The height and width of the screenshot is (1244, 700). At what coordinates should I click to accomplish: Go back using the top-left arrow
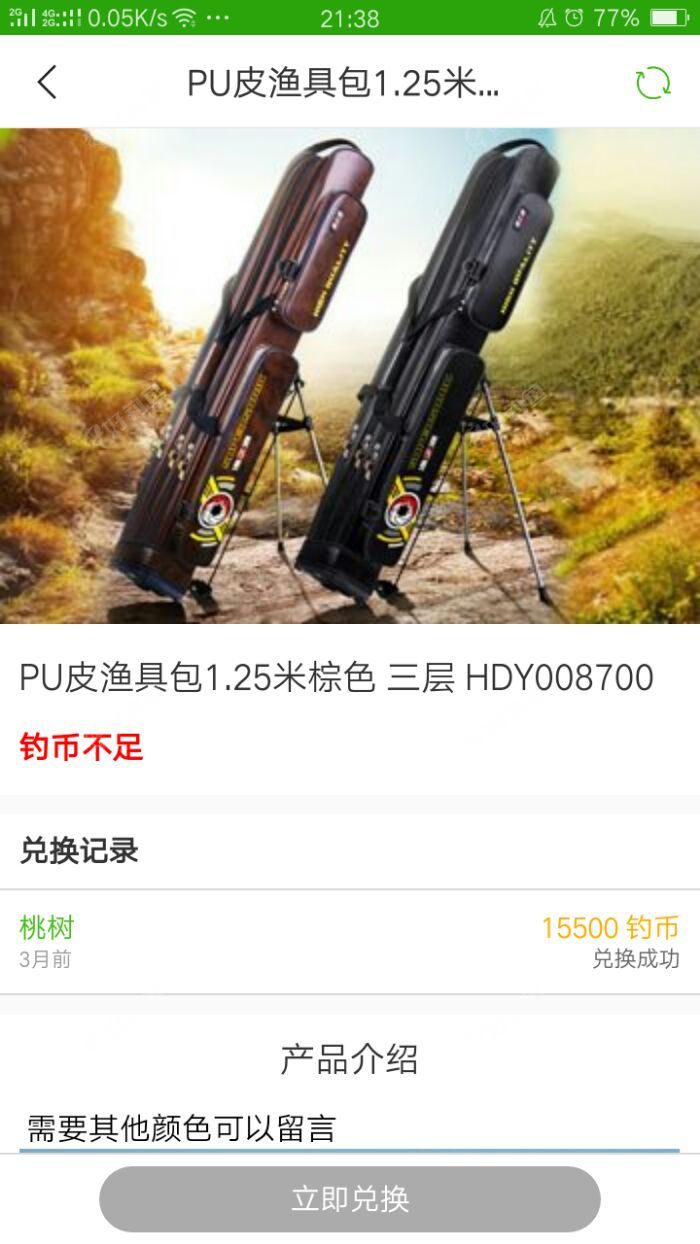point(47,82)
